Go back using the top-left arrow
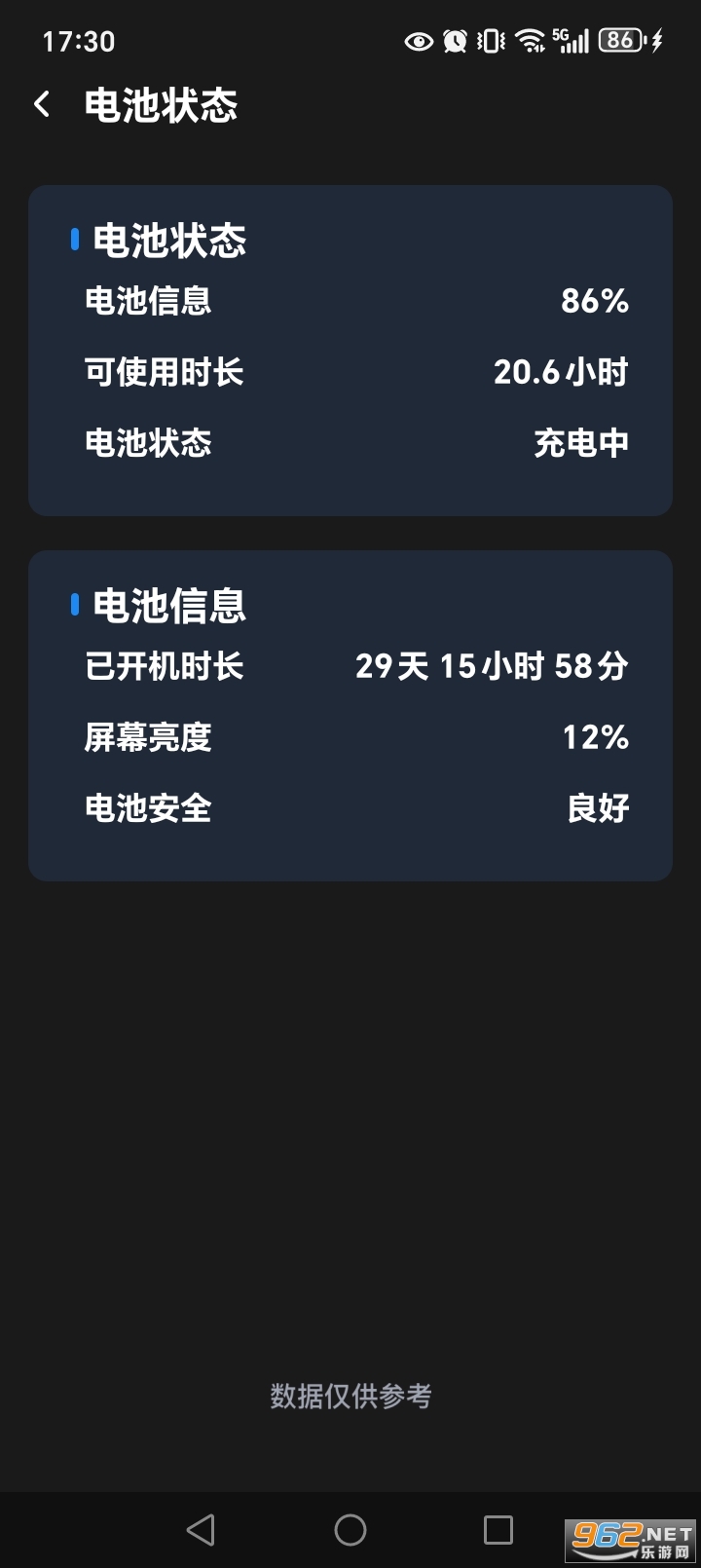Screen dimensions: 701x1568 43,102
